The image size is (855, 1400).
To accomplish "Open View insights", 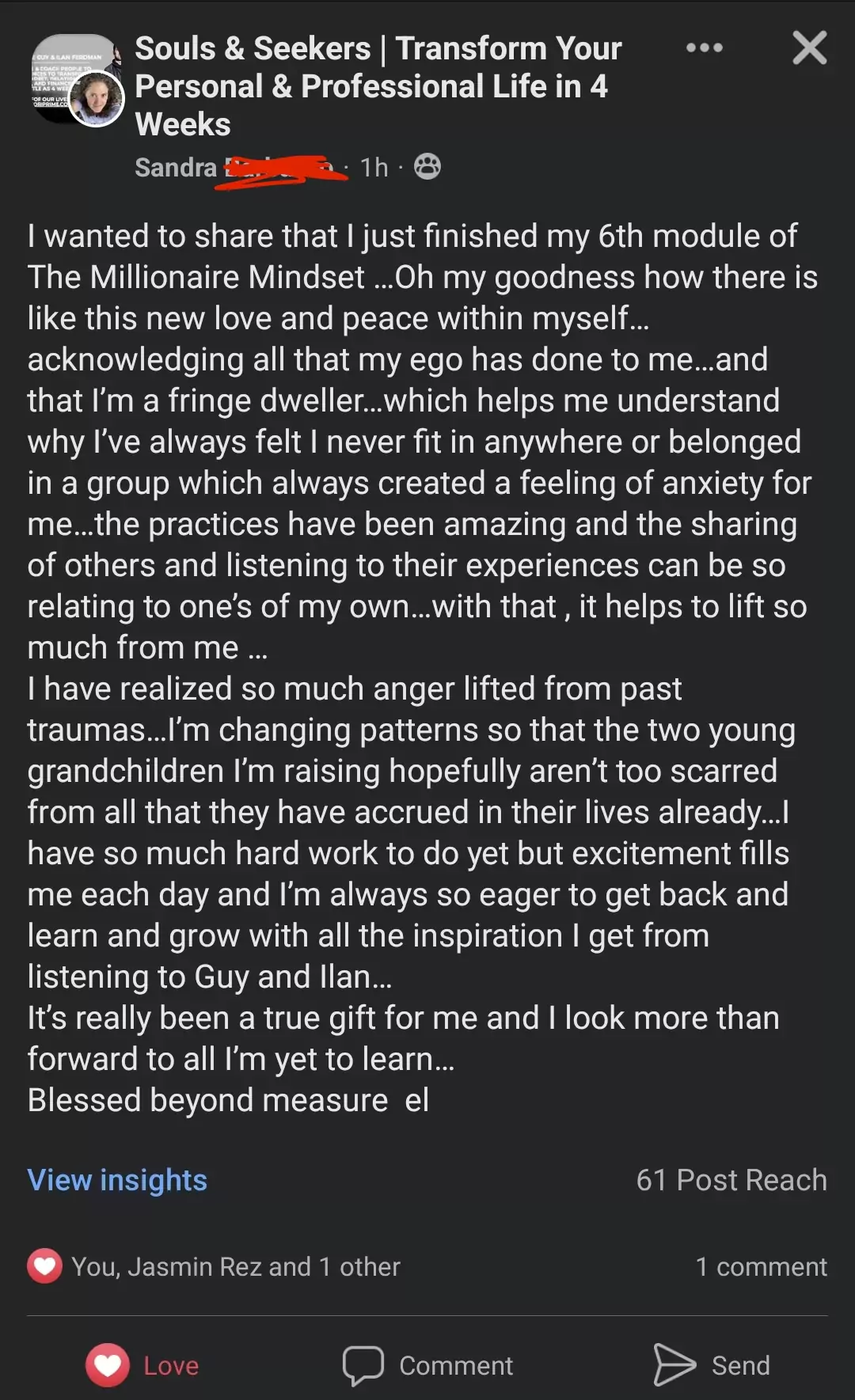I will [117, 1180].
